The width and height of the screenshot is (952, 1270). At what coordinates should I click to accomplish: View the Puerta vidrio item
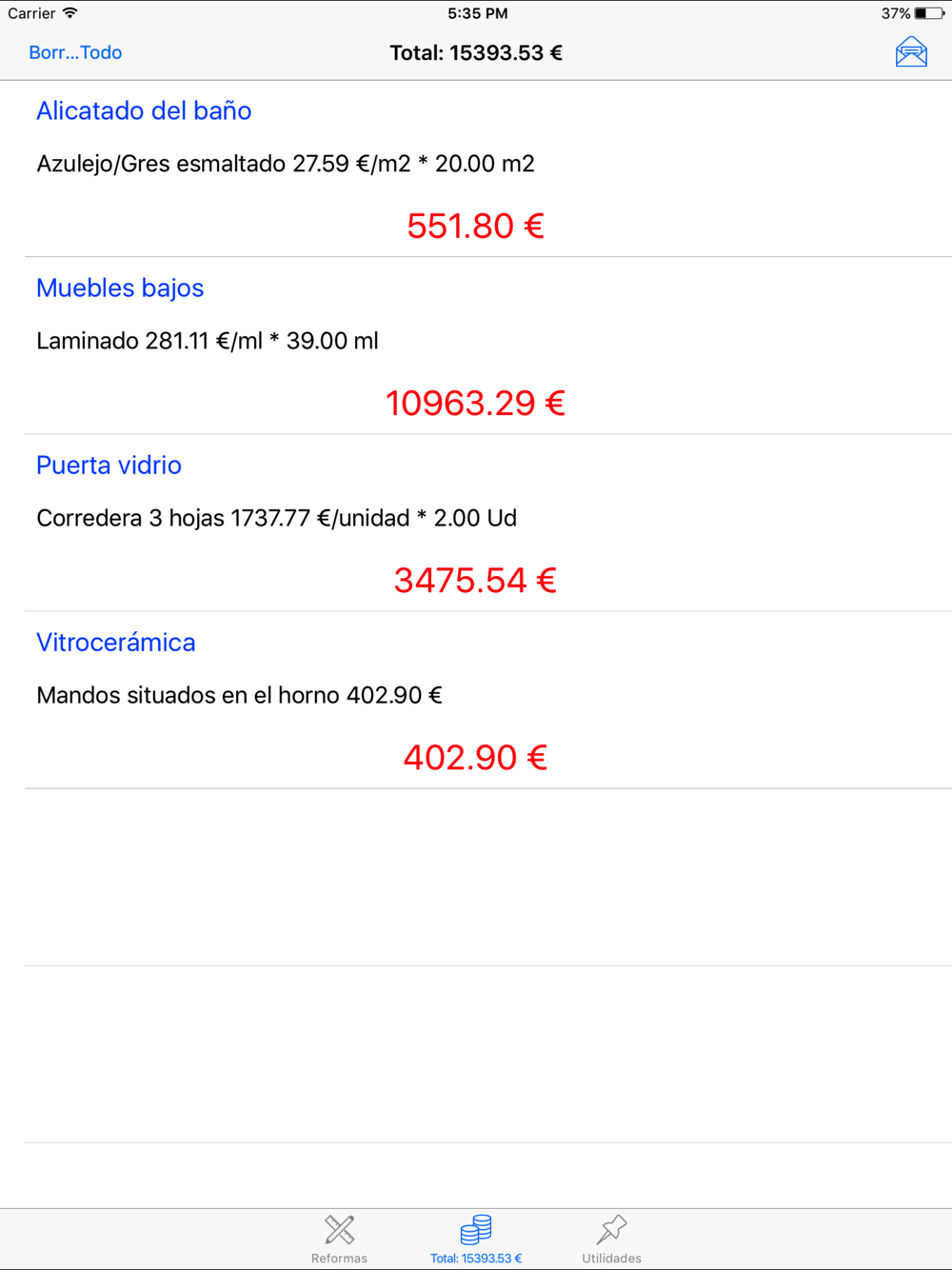click(476, 523)
